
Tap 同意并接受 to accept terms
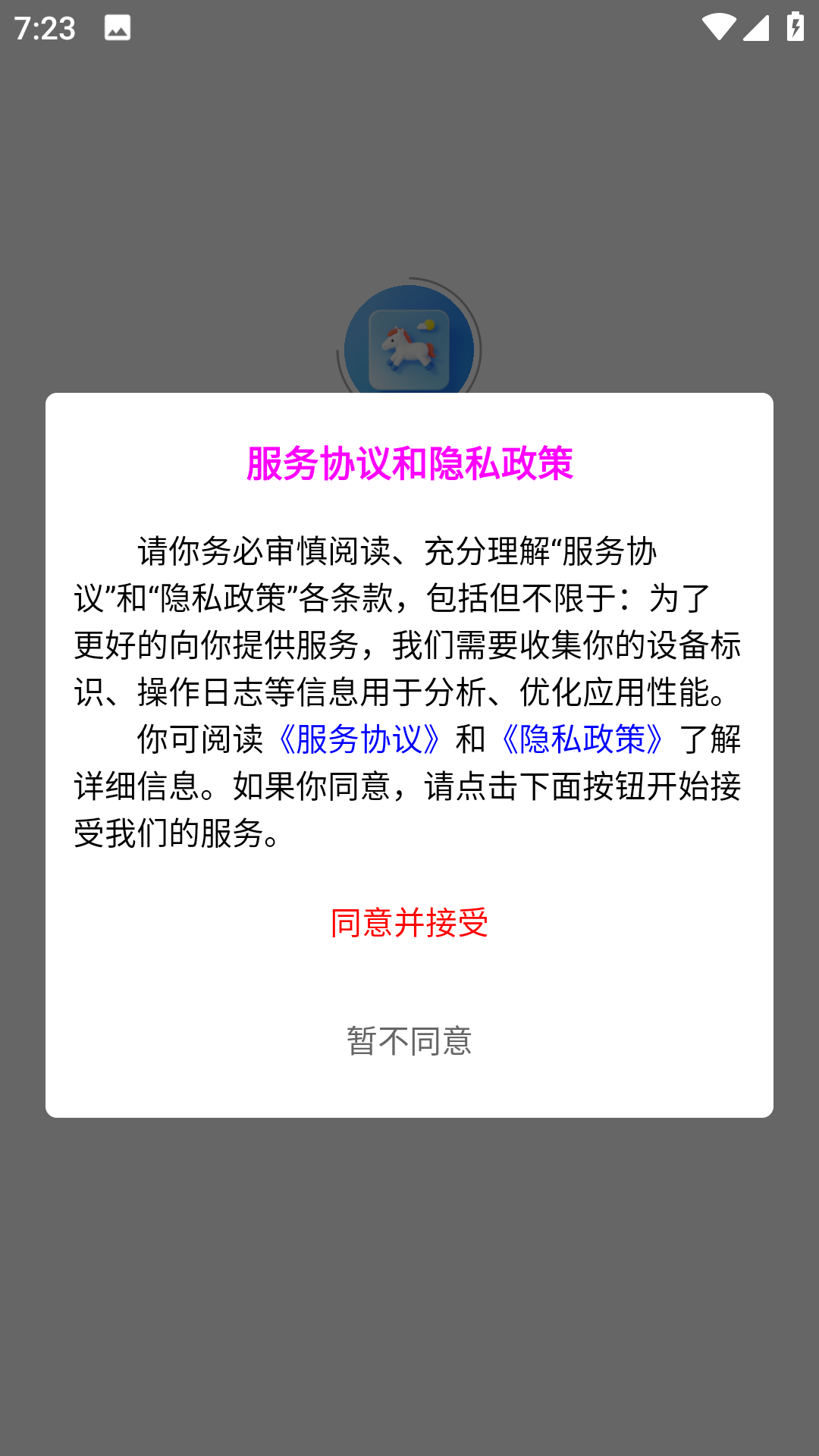tap(409, 922)
